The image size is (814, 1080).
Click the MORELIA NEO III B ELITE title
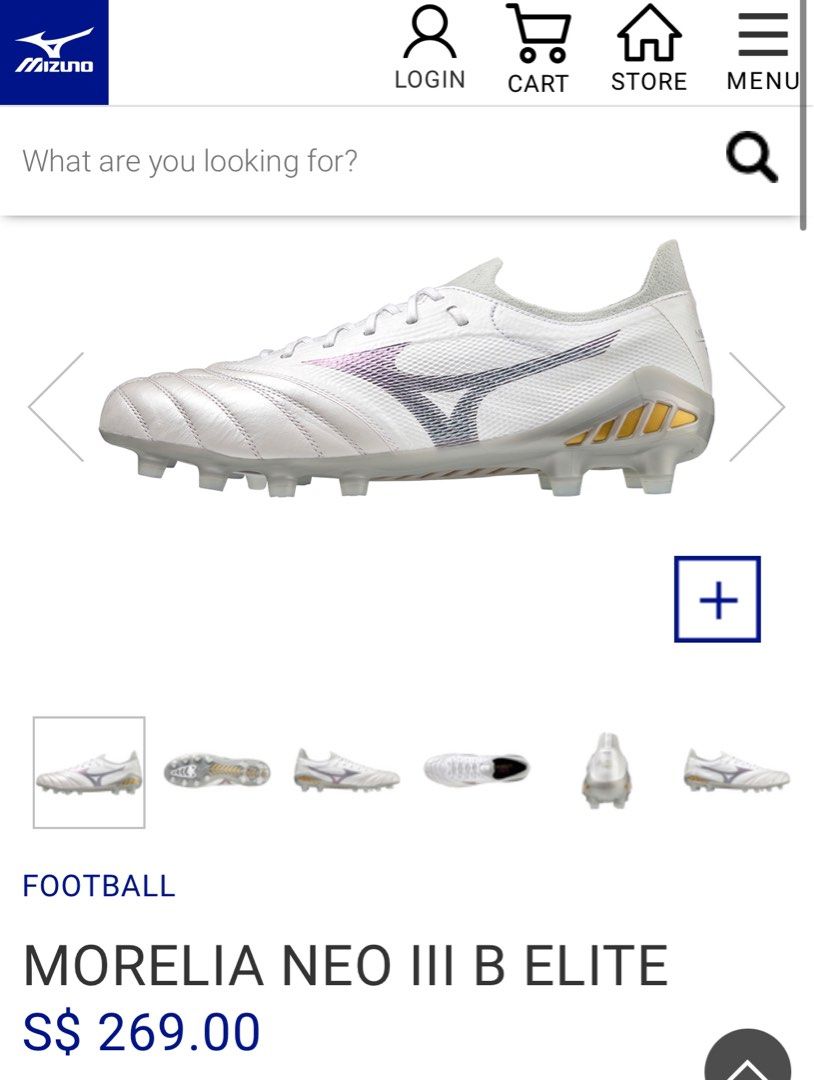[x=340, y=963]
